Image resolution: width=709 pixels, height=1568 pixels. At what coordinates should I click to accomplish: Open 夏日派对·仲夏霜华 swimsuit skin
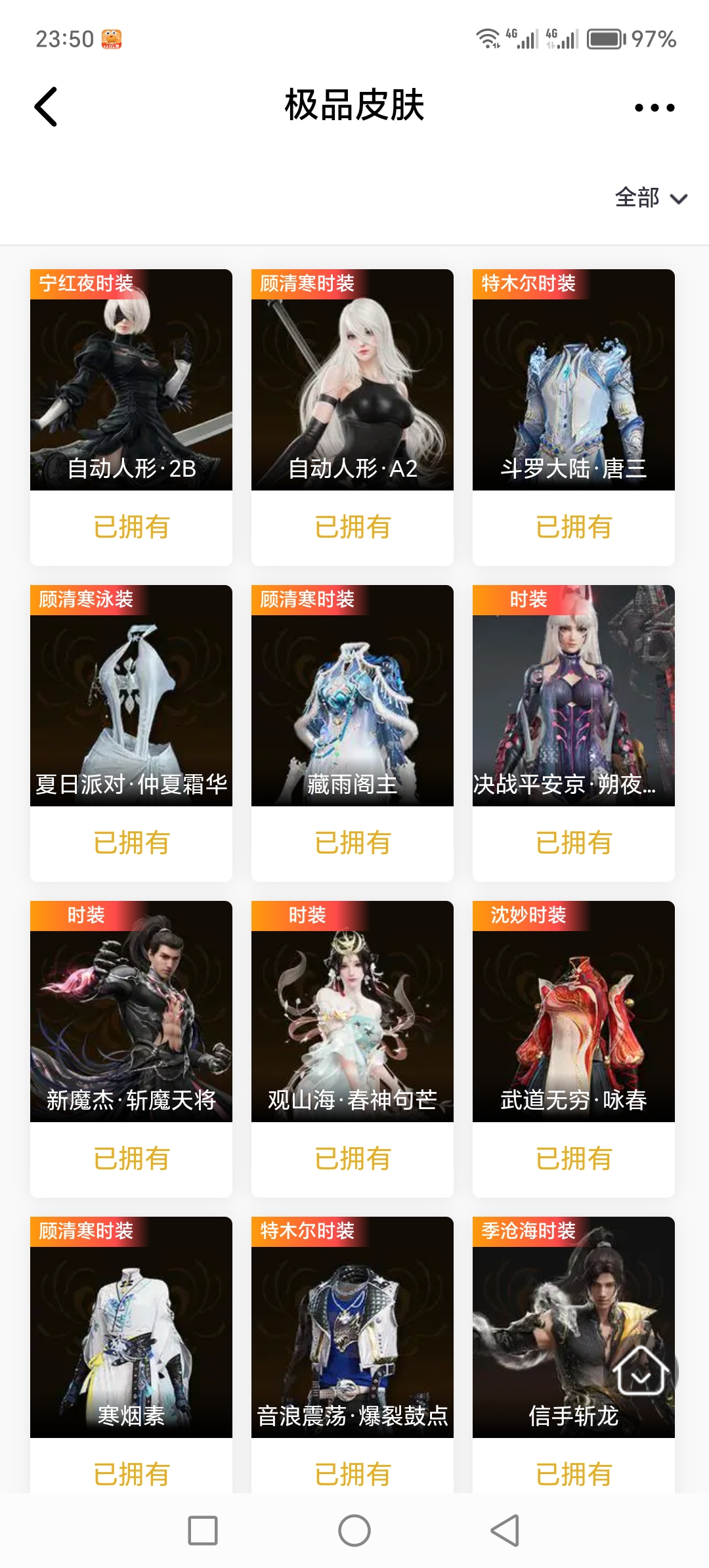(x=131, y=695)
